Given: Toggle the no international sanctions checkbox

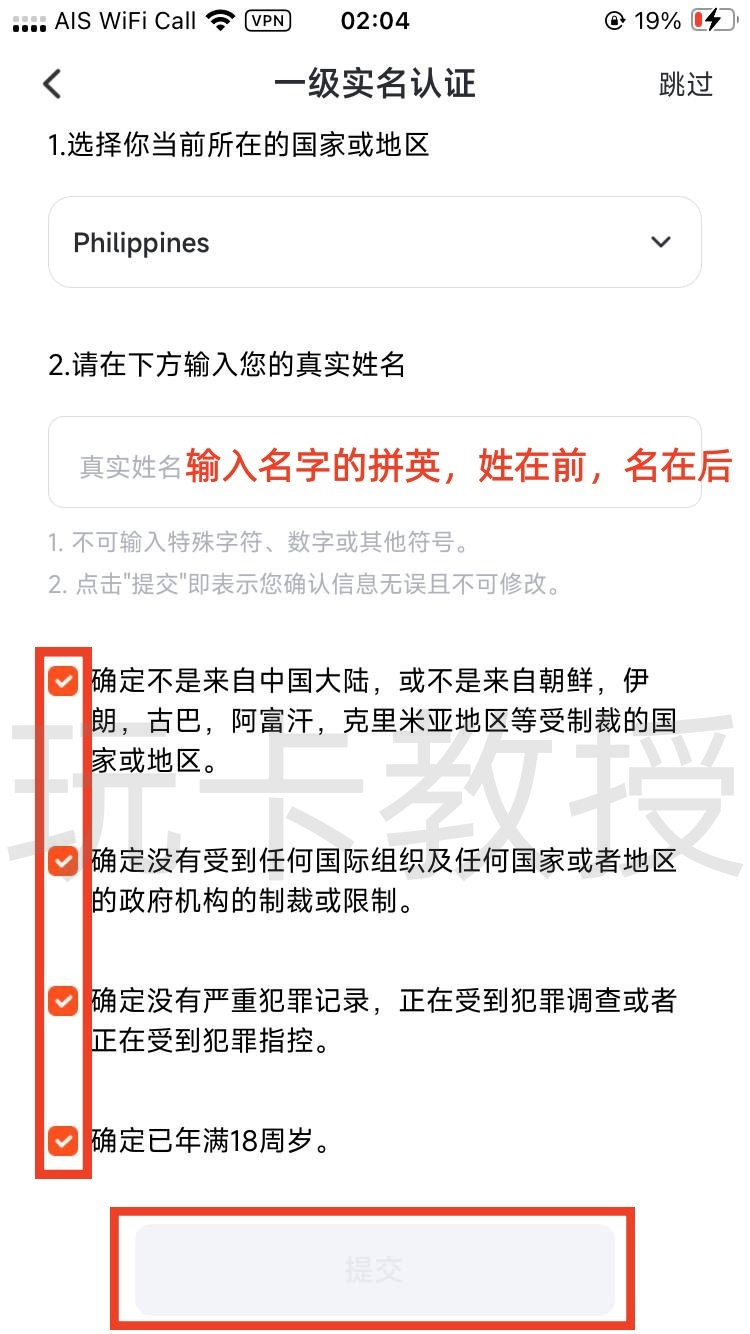Looking at the screenshot, I should [63, 860].
